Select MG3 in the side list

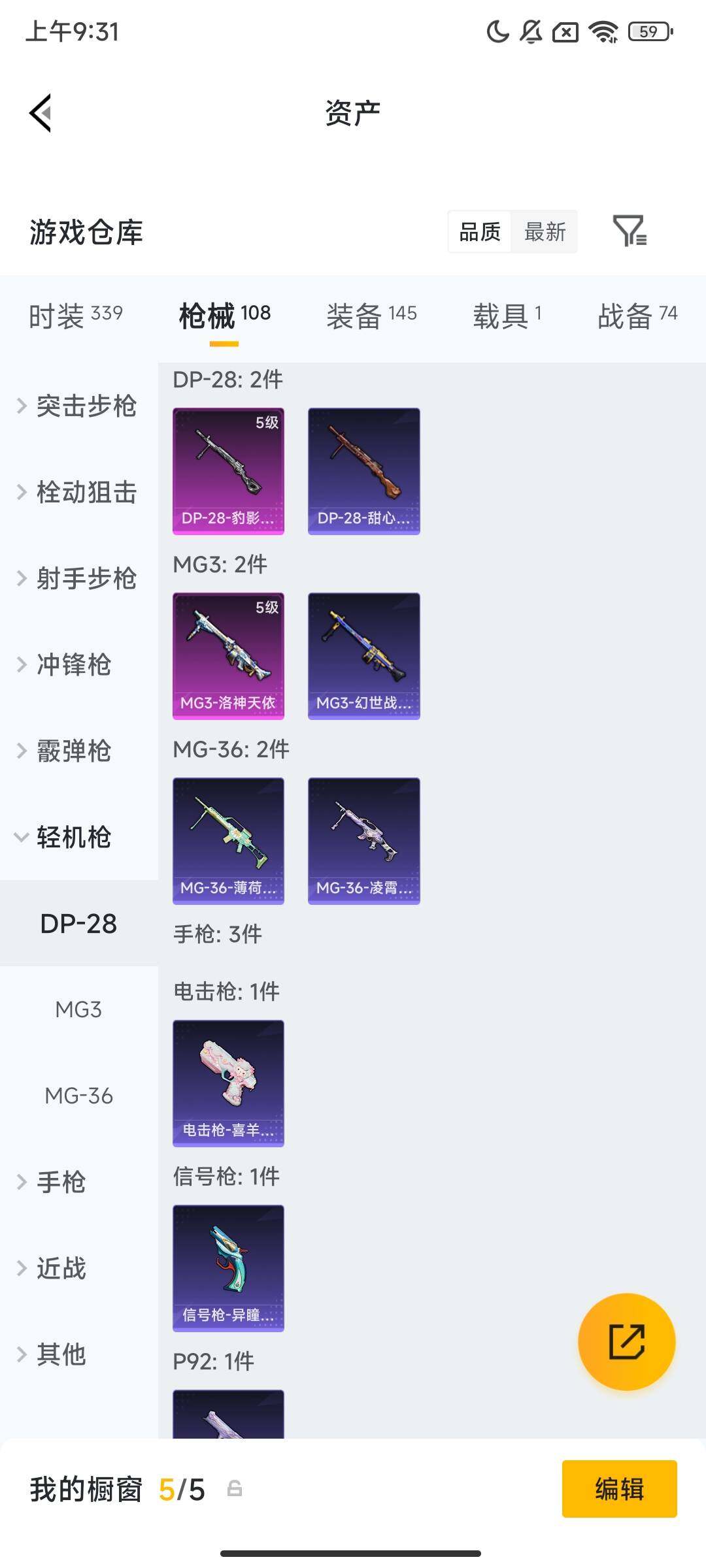point(78,1009)
